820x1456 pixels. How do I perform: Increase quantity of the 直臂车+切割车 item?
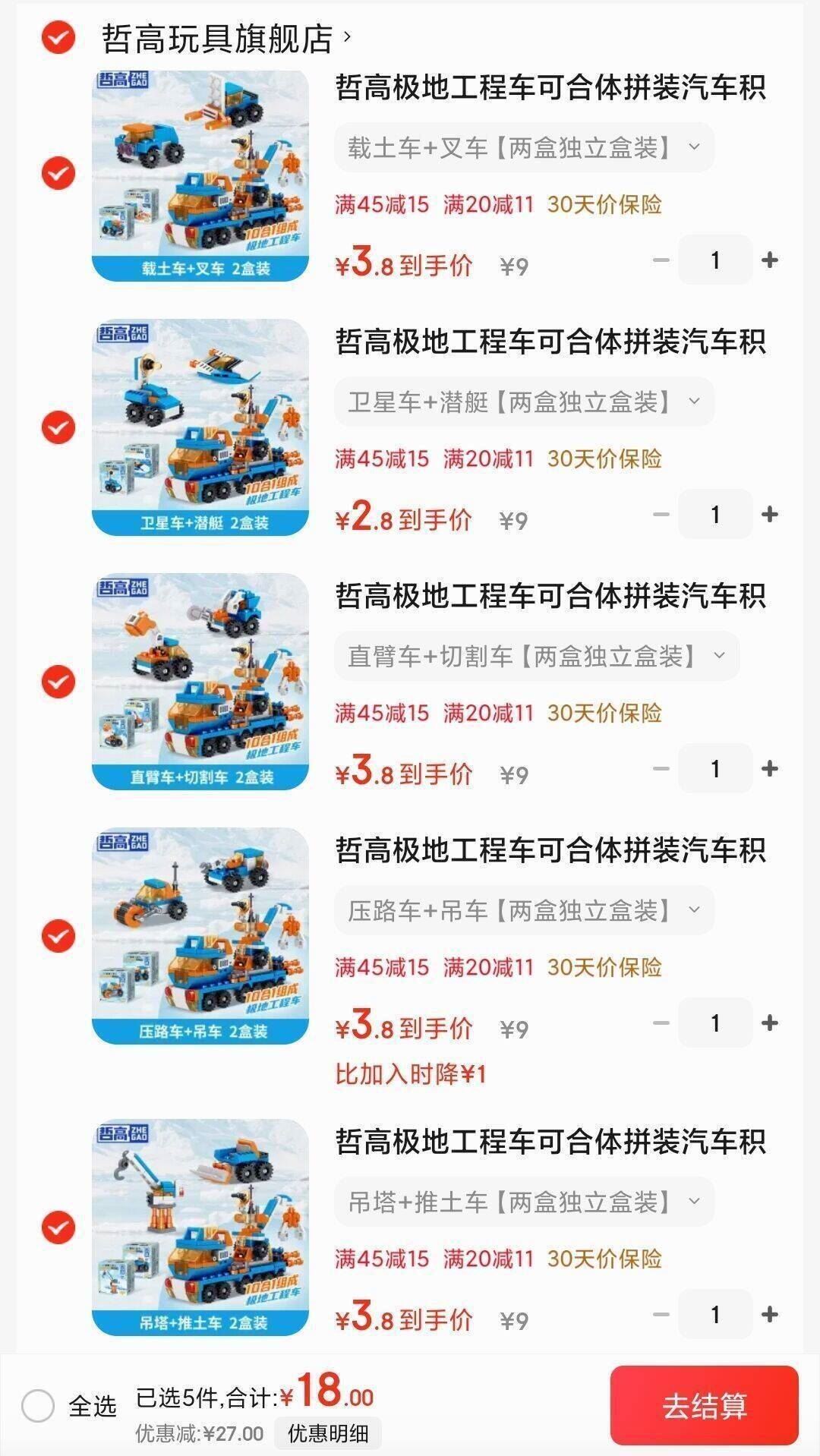pyautogui.click(x=770, y=769)
